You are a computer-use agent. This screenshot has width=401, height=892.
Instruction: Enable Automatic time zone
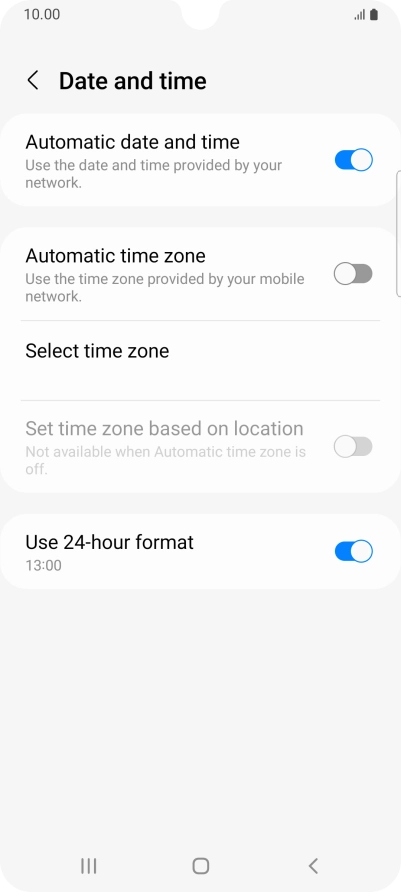(x=353, y=274)
